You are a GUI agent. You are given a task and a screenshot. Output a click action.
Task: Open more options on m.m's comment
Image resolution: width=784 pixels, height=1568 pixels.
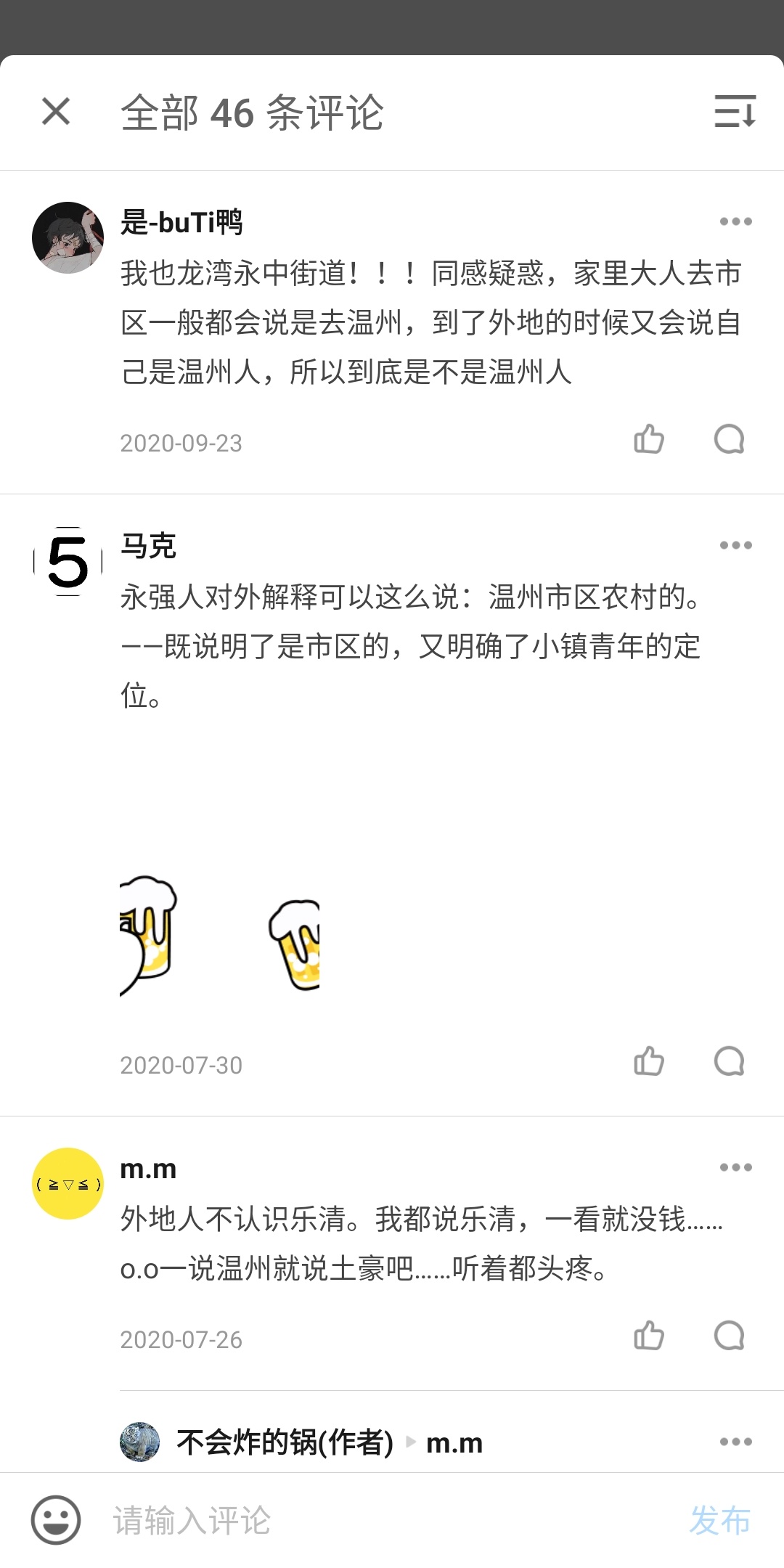point(735,1167)
